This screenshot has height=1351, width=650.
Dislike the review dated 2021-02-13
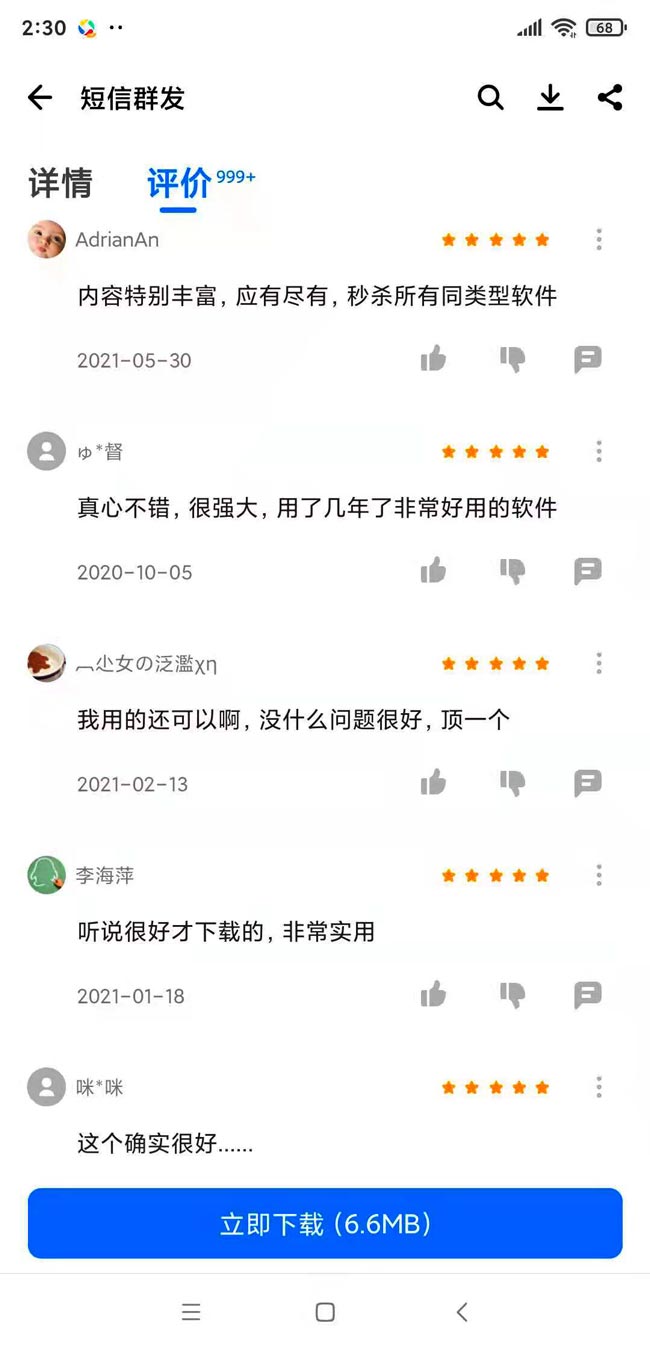(x=512, y=783)
